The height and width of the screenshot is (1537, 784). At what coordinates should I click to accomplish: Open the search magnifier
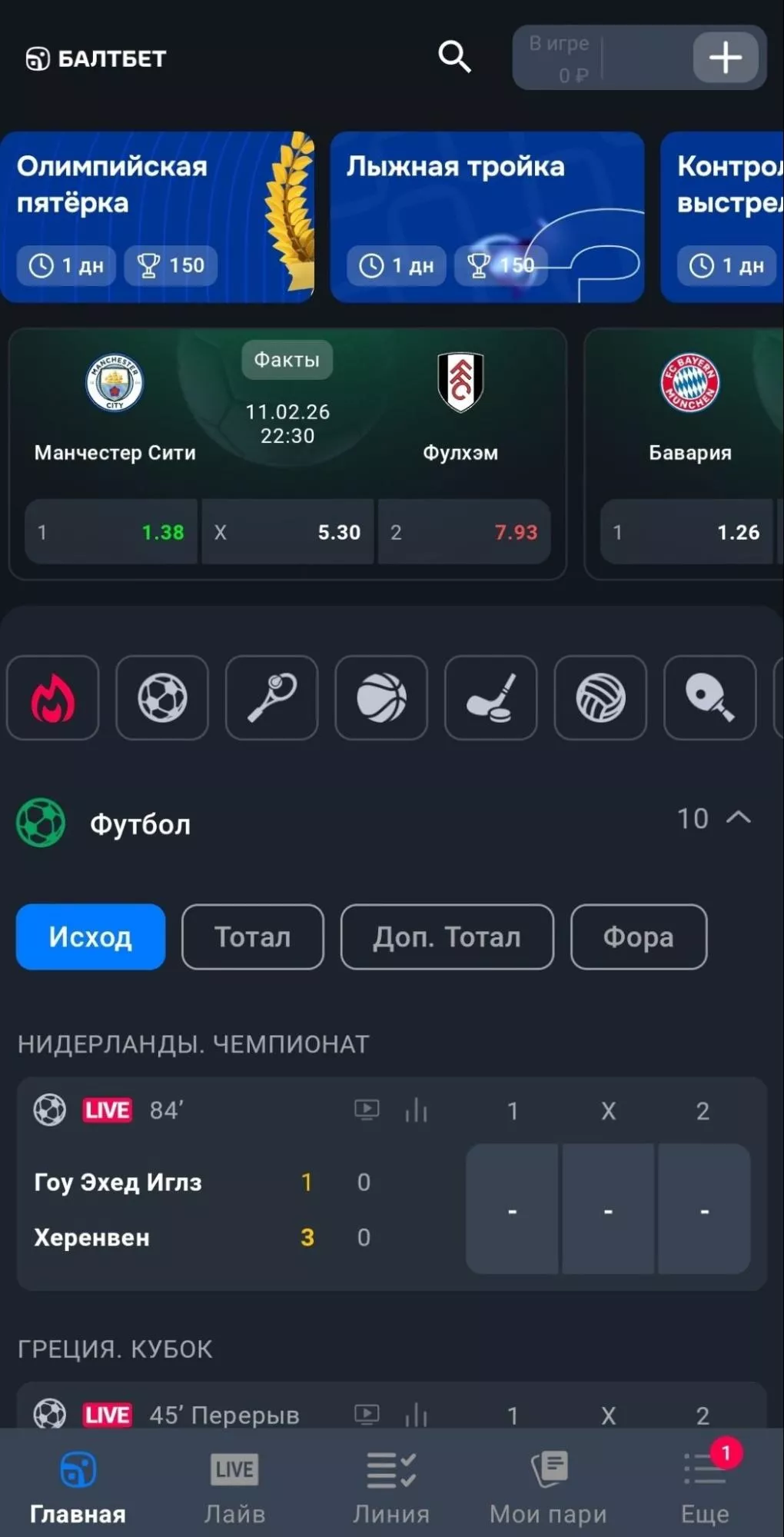coord(454,57)
